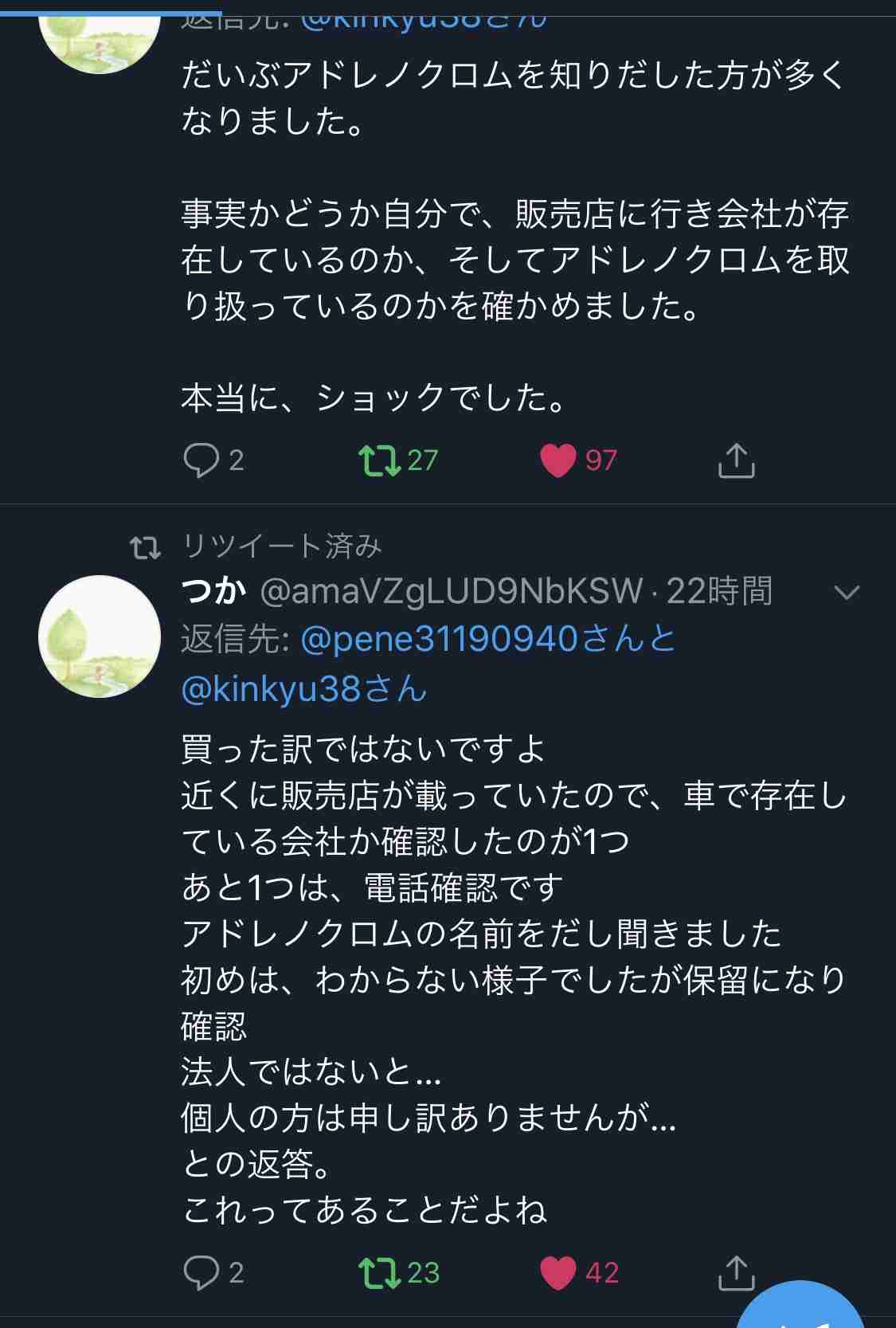Open the dropdown arrow on つか's 22時間 tweet
The height and width of the screenshot is (1328, 896).
tap(846, 592)
